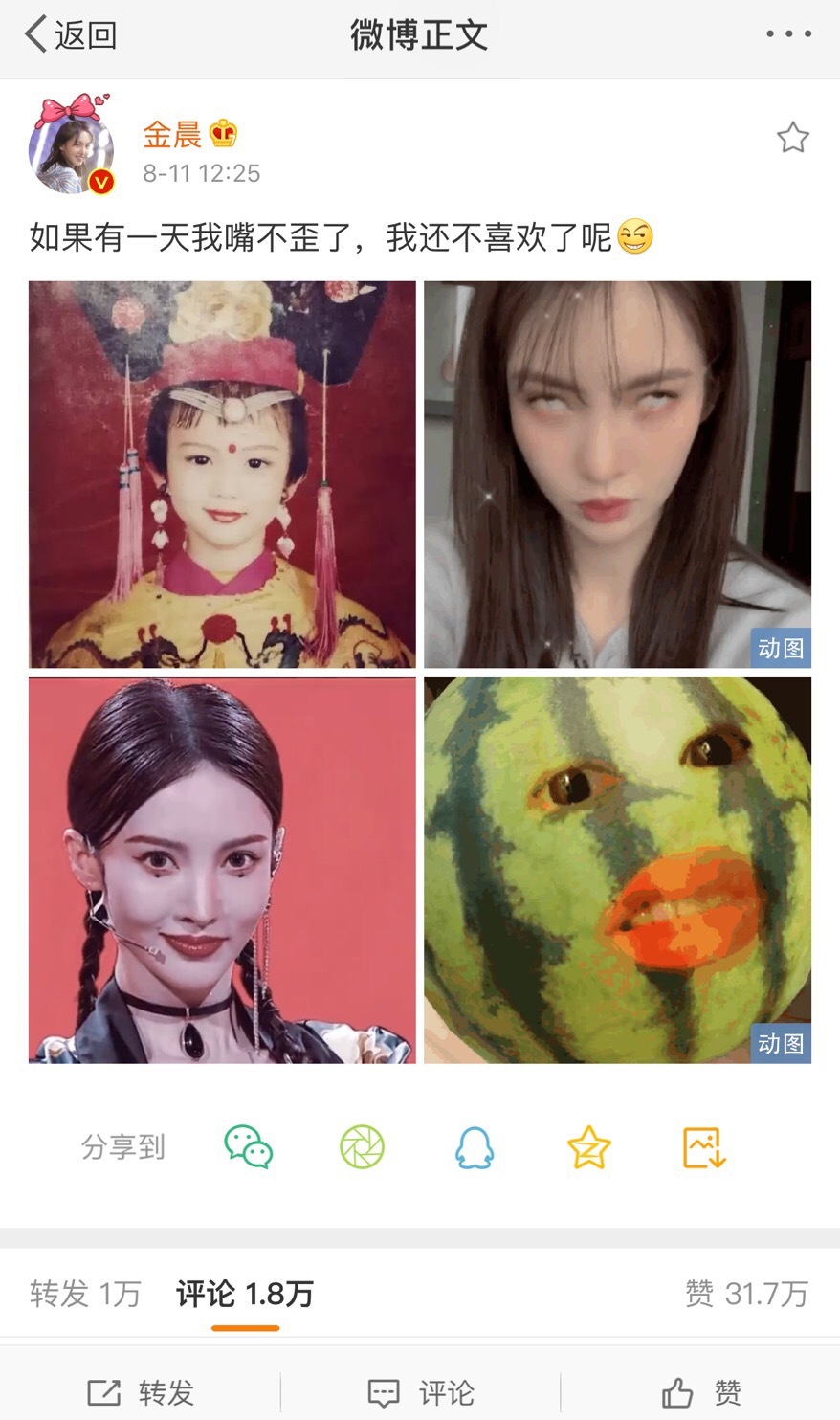Select the 评论 1.8万 tab
This screenshot has height=1420, width=840.
tap(245, 1294)
